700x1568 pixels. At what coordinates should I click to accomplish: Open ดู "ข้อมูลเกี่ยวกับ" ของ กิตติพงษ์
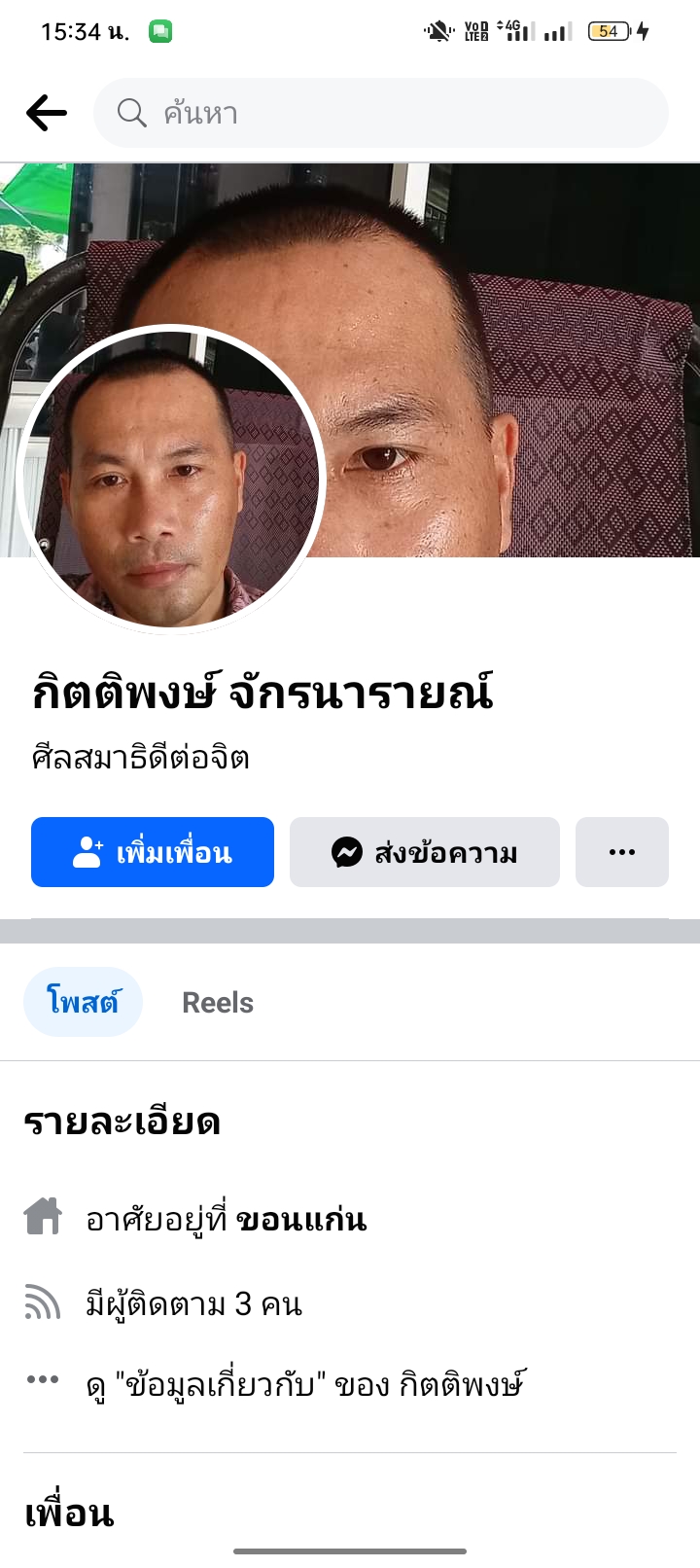305,1383
